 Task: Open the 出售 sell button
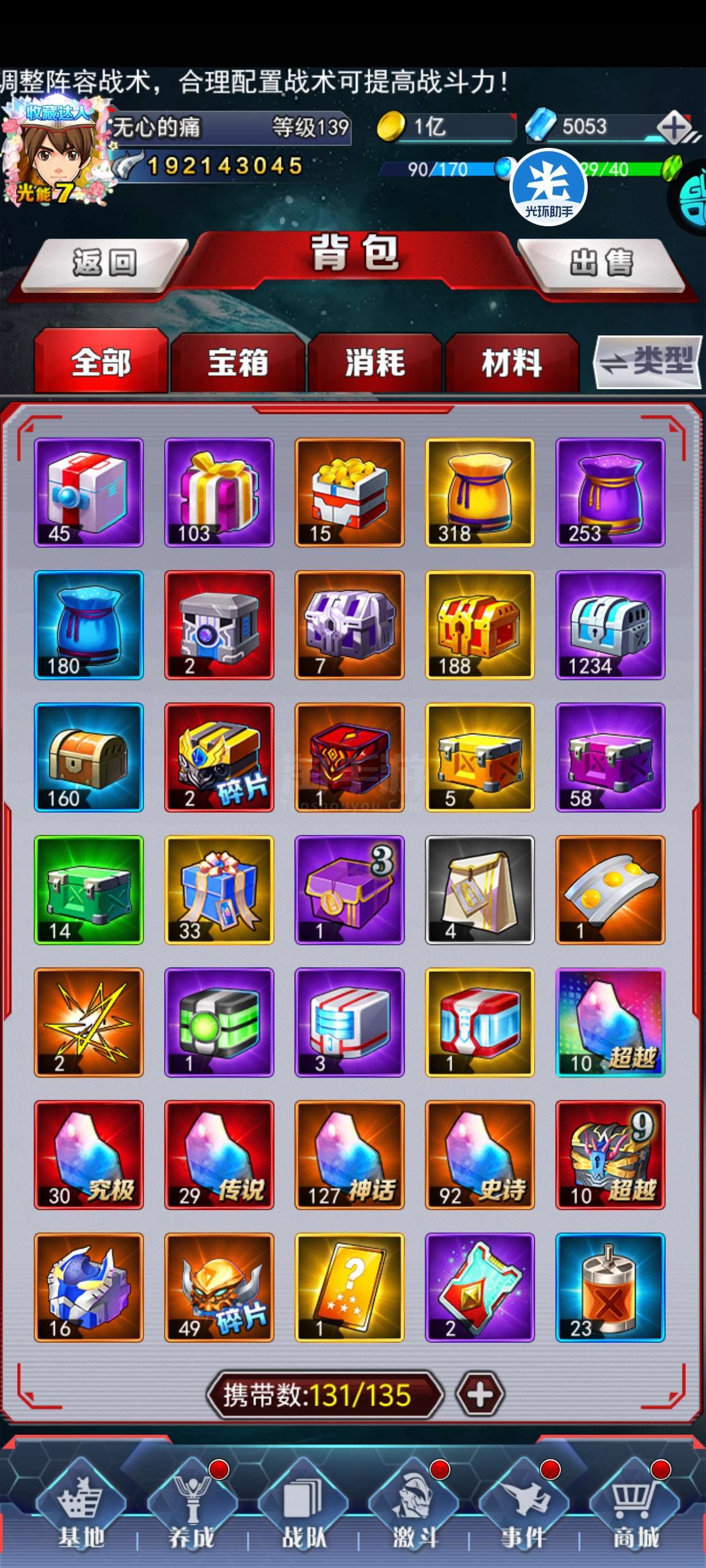[x=601, y=263]
